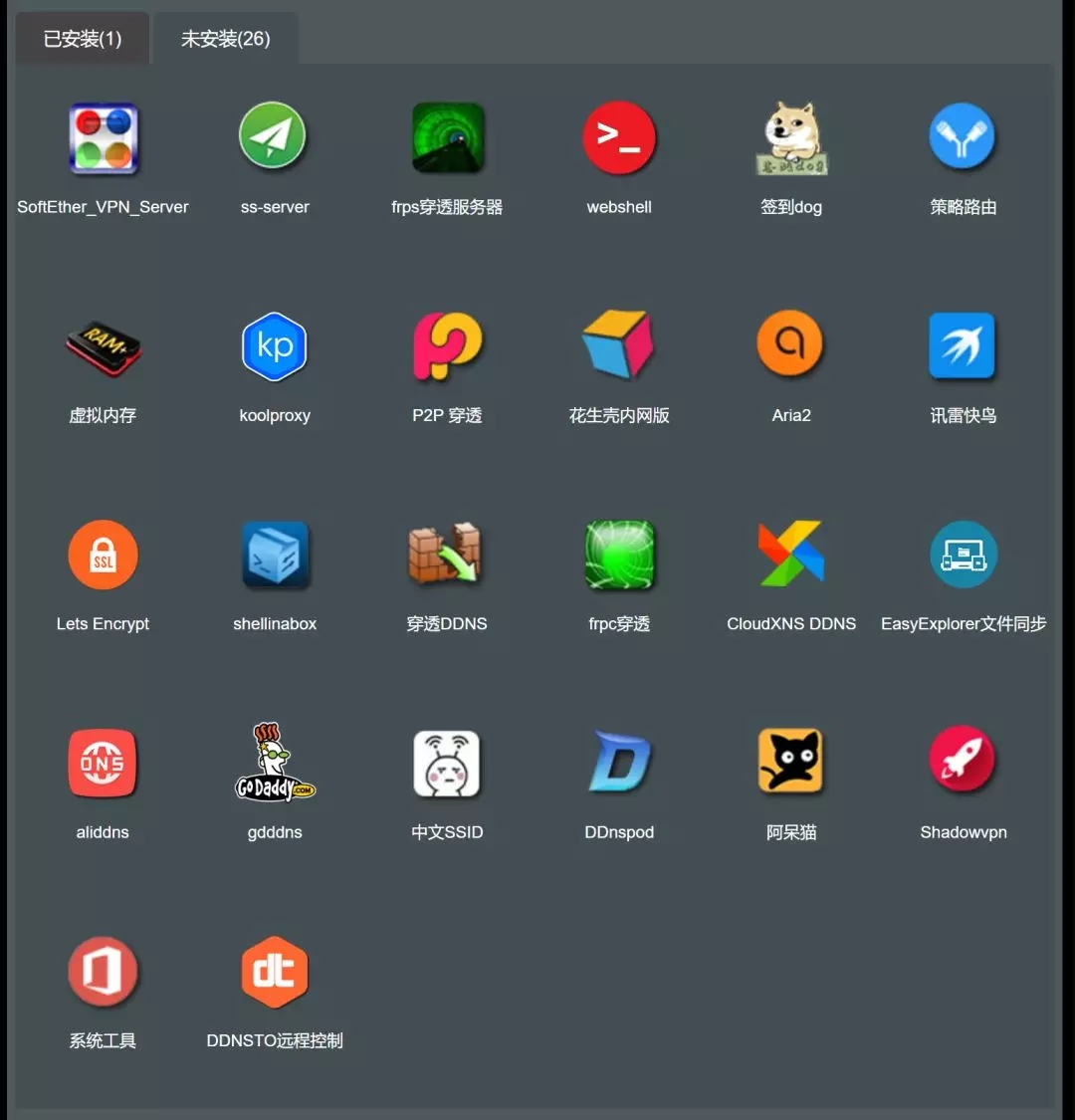This screenshot has width=1075, height=1120.
Task: Switch to the 已安装(1) tab
Action: click(83, 39)
